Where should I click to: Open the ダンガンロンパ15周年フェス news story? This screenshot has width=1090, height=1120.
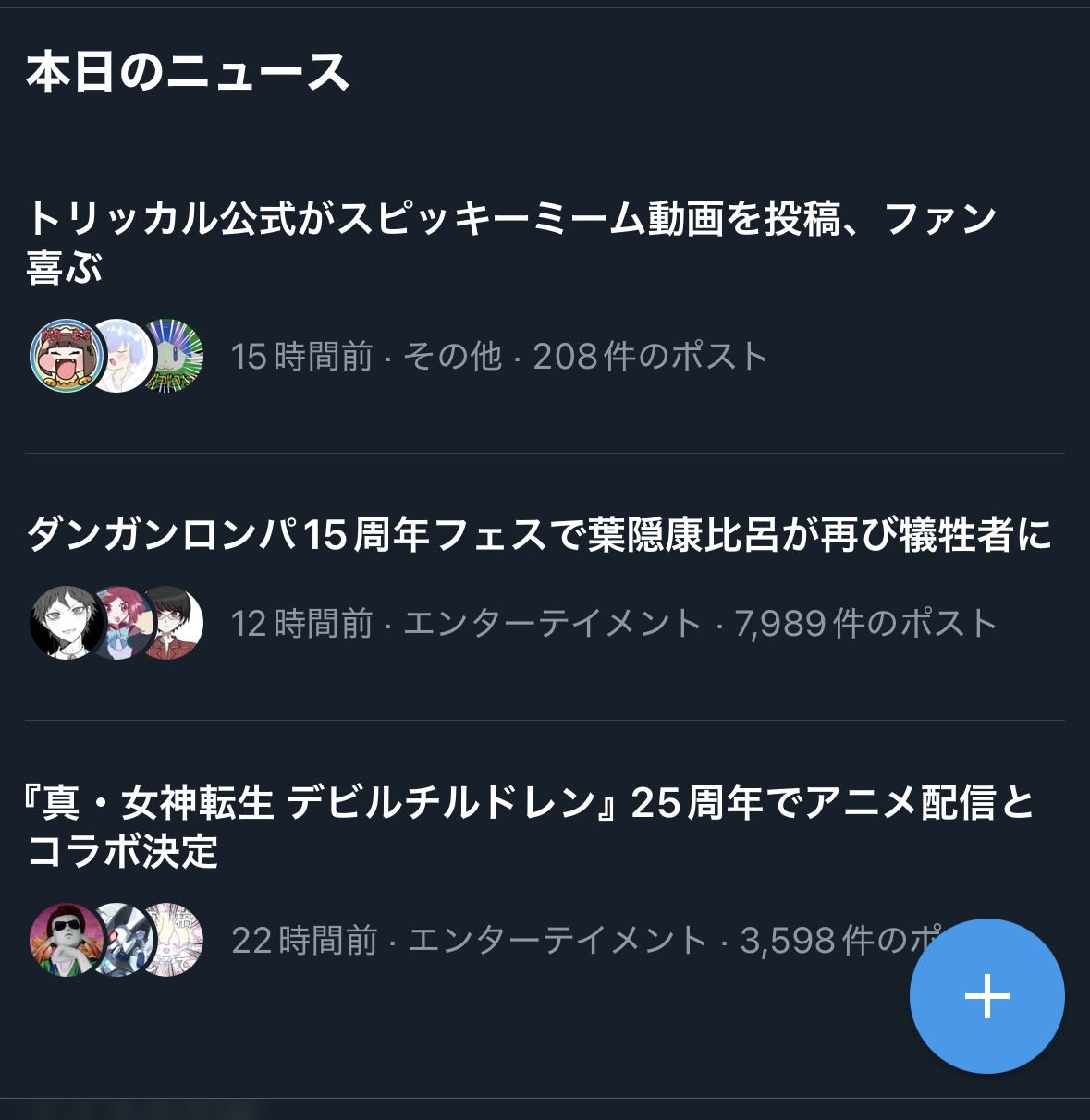[539, 535]
